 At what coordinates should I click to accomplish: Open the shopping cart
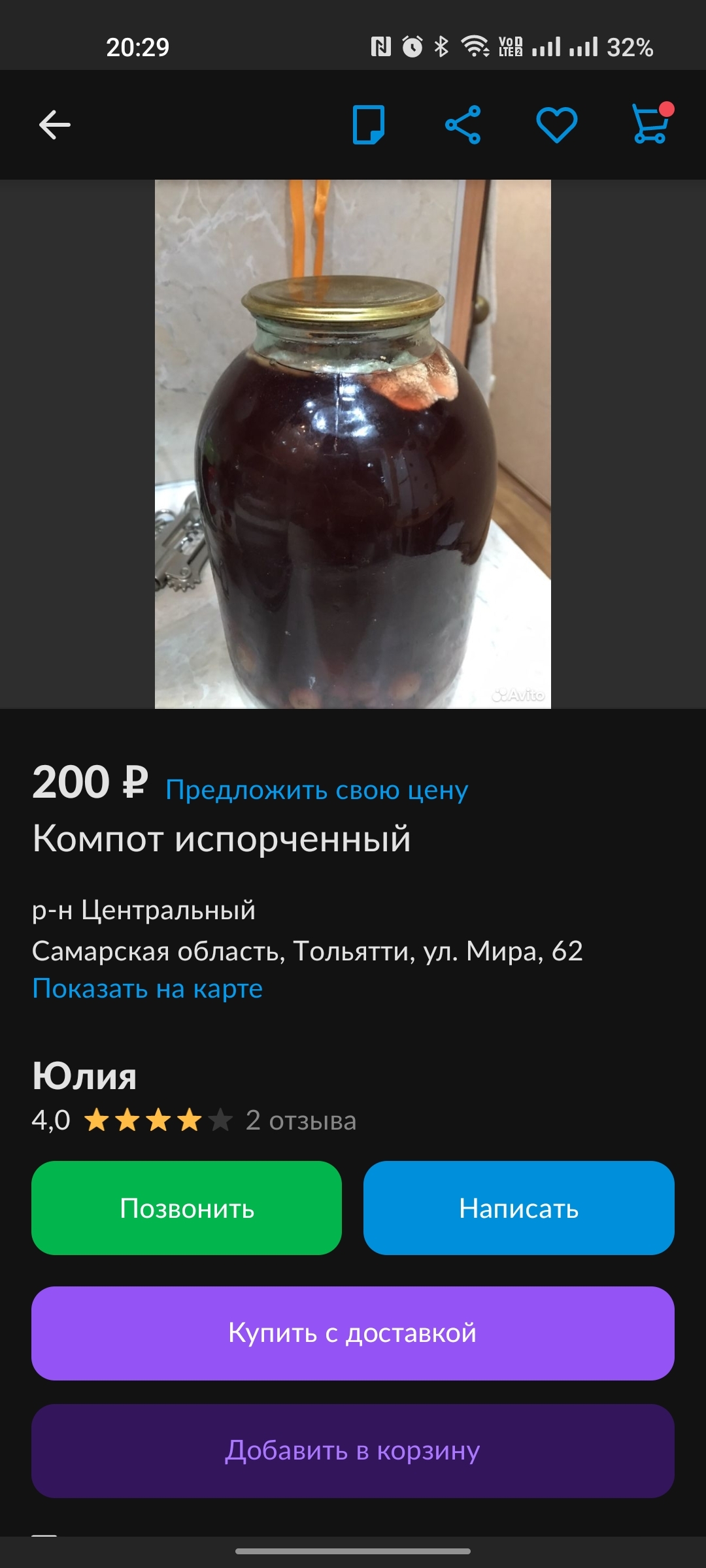[x=651, y=124]
